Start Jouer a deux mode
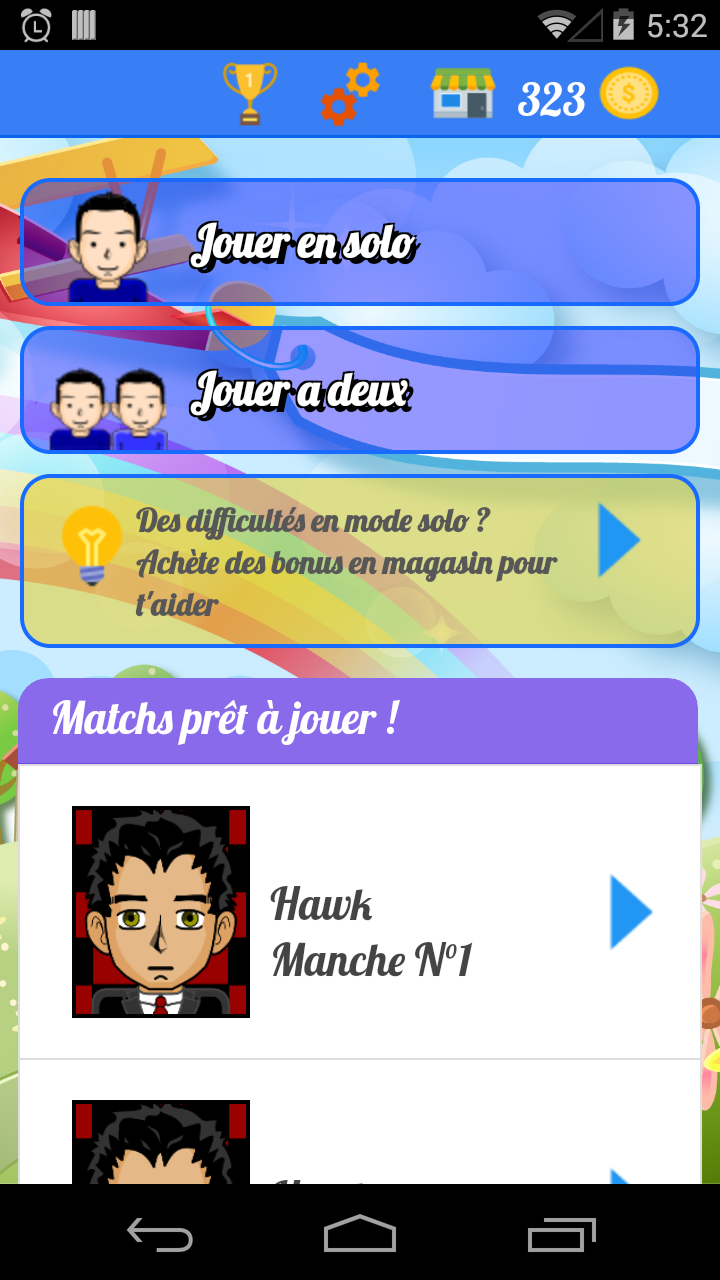The image size is (720, 1280). [360, 390]
